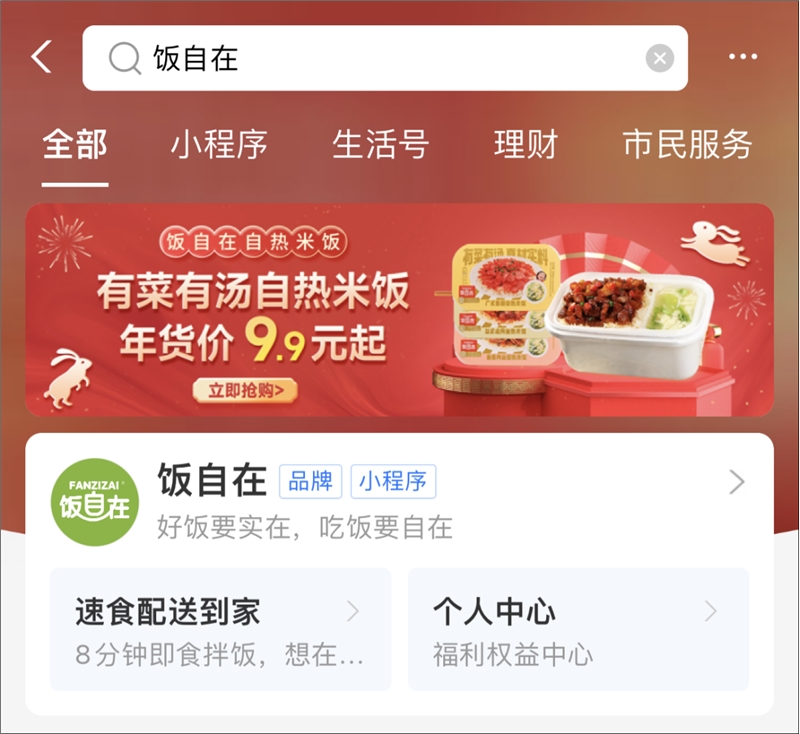Select the 全部 tab
Image resolution: width=800 pixels, height=734 pixels.
(x=75, y=145)
